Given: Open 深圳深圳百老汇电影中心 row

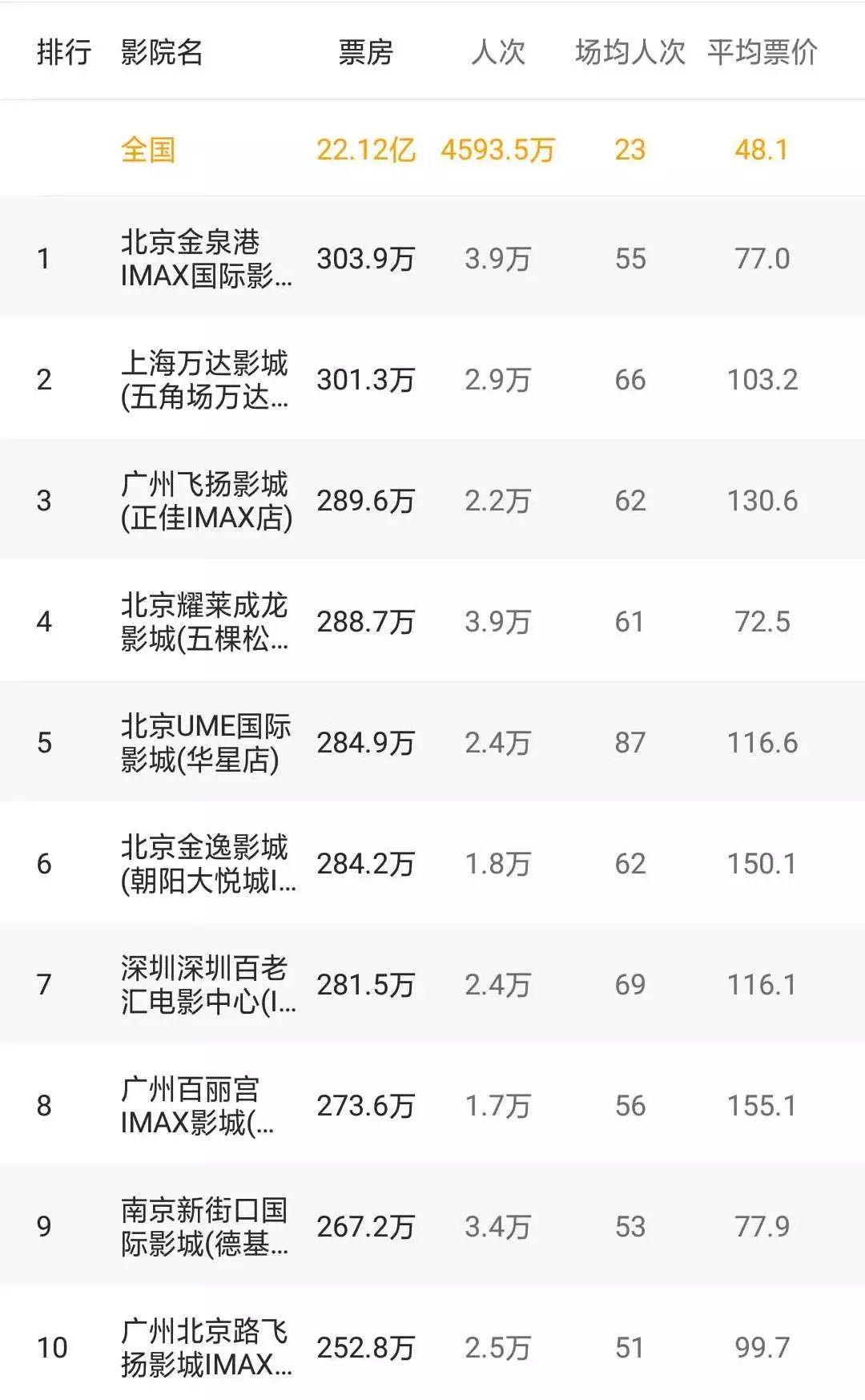Looking at the screenshot, I should coord(432,984).
